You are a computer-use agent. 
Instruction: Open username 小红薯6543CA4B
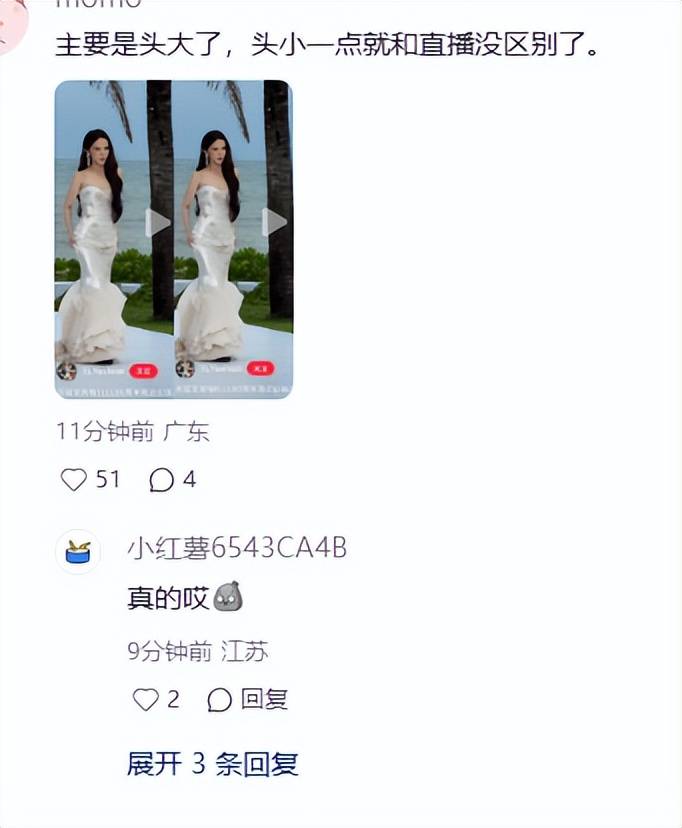tap(237, 547)
